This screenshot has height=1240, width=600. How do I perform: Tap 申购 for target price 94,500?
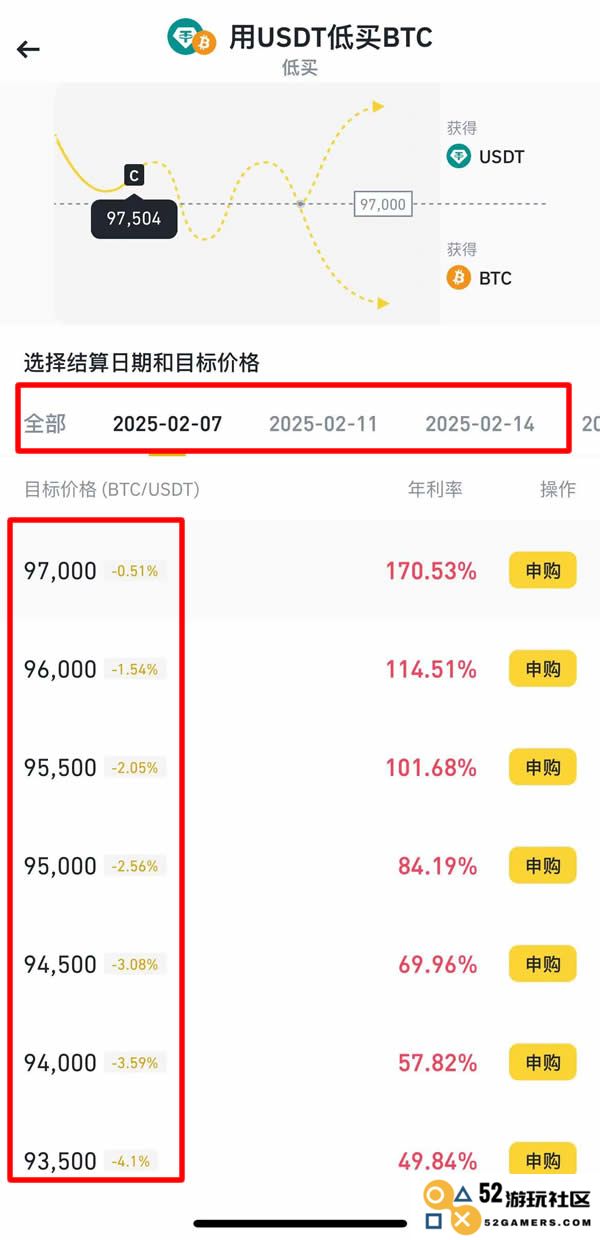pos(543,964)
